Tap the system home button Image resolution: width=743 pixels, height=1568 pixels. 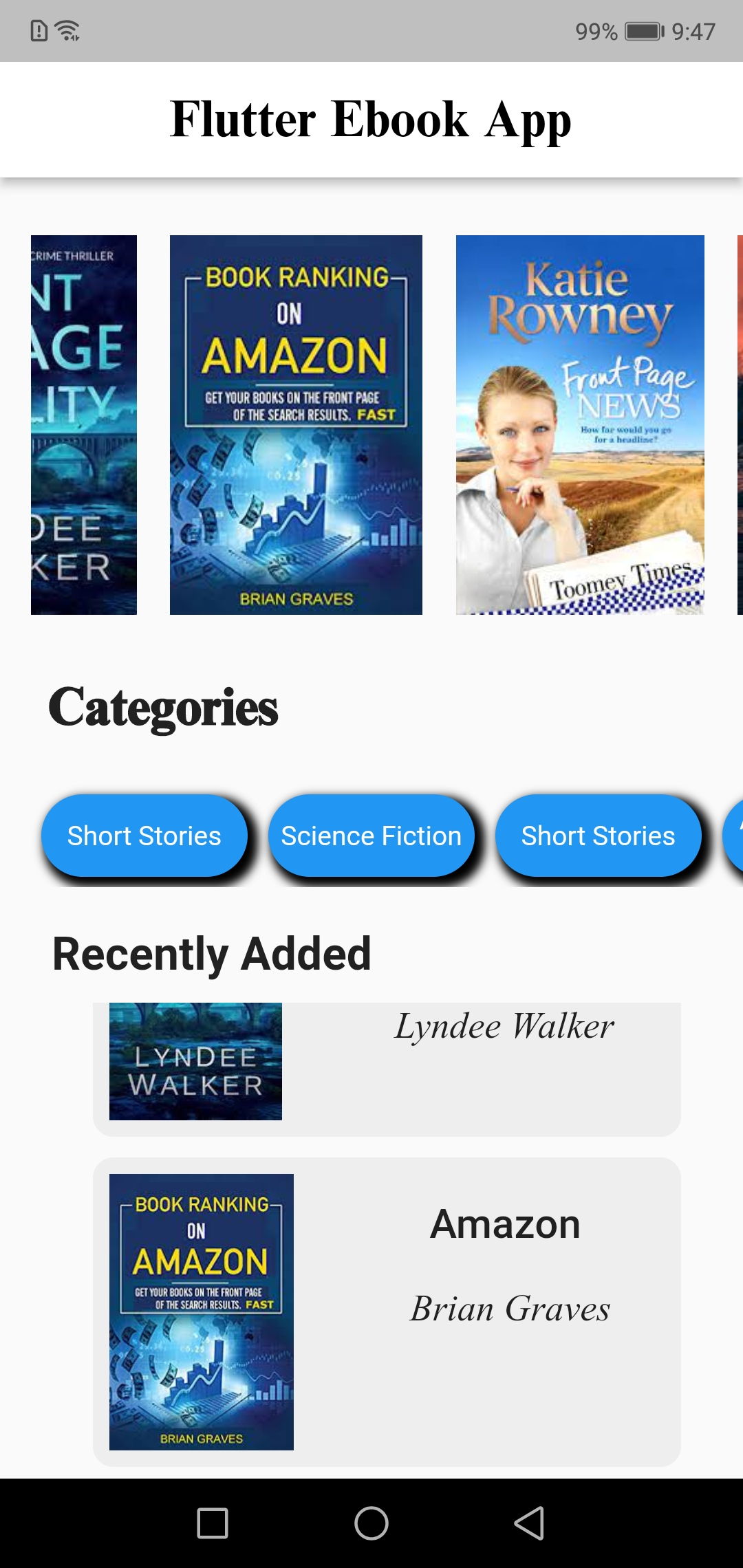371,1523
